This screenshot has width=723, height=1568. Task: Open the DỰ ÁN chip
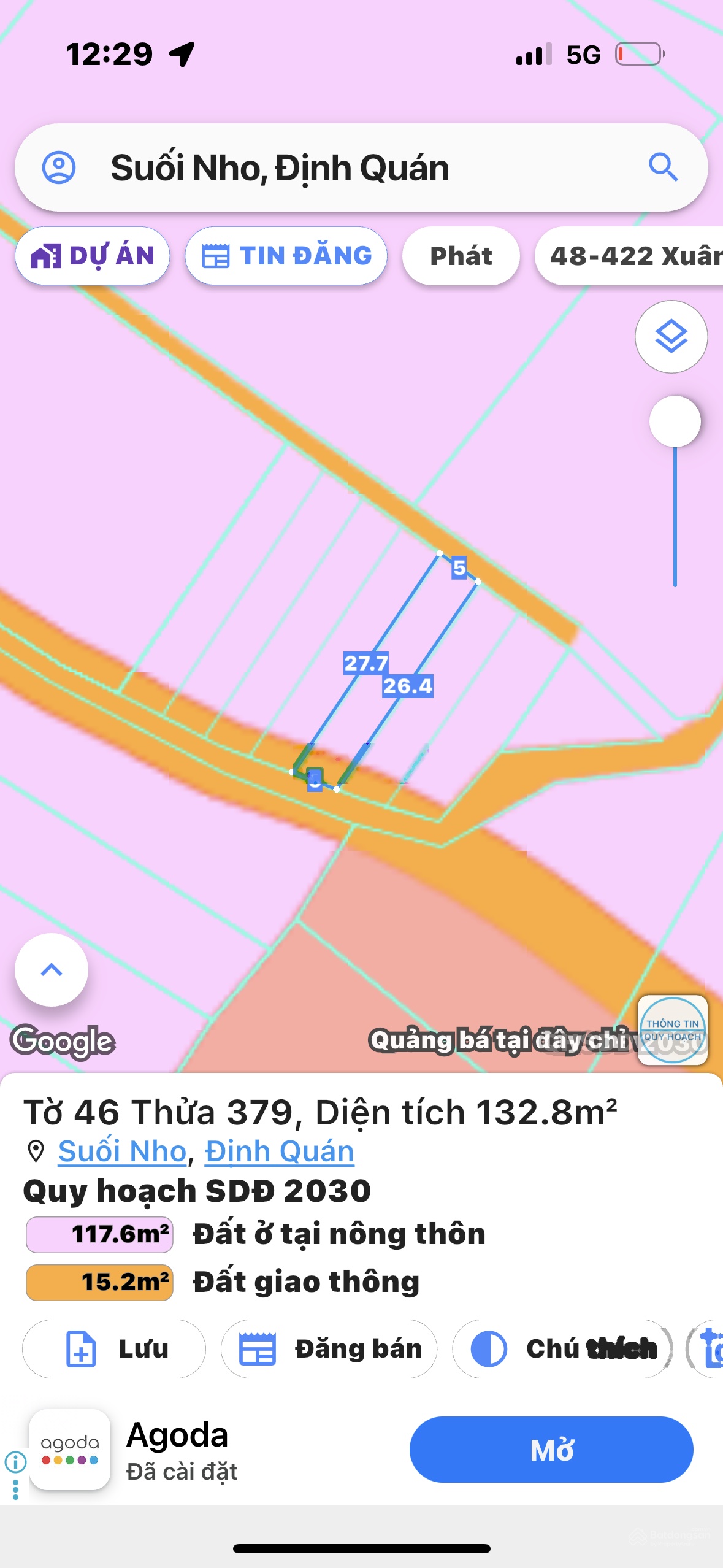pos(93,256)
